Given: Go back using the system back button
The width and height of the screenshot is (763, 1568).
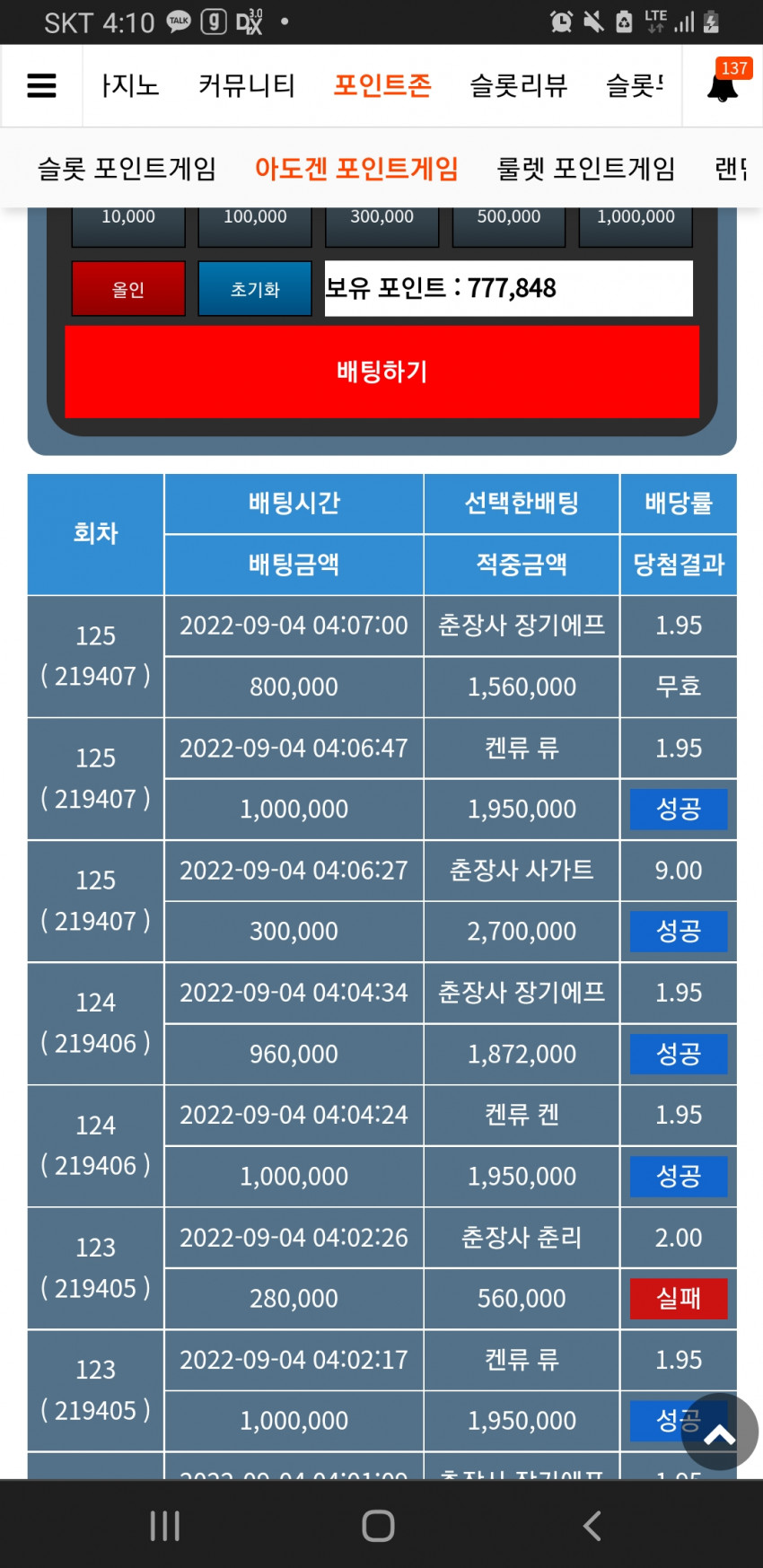Looking at the screenshot, I should [x=592, y=1525].
